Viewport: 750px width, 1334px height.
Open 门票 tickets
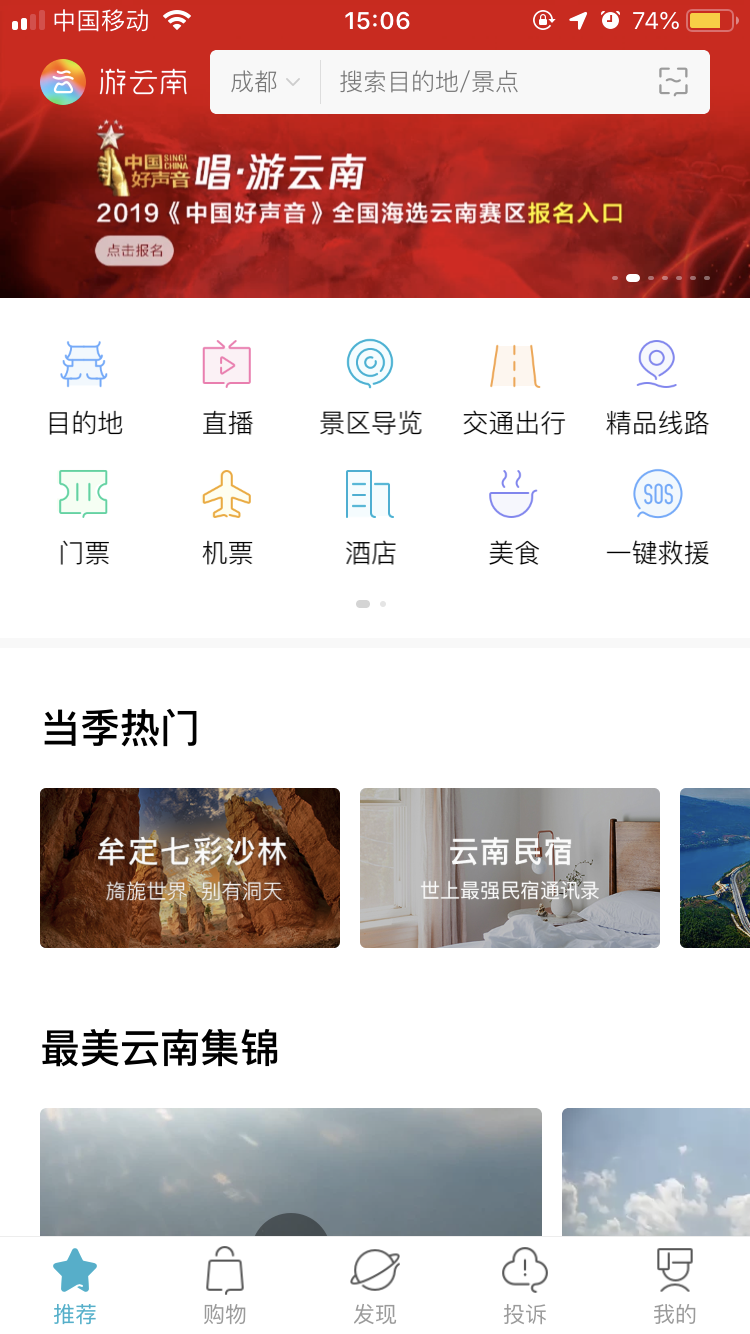(84, 517)
